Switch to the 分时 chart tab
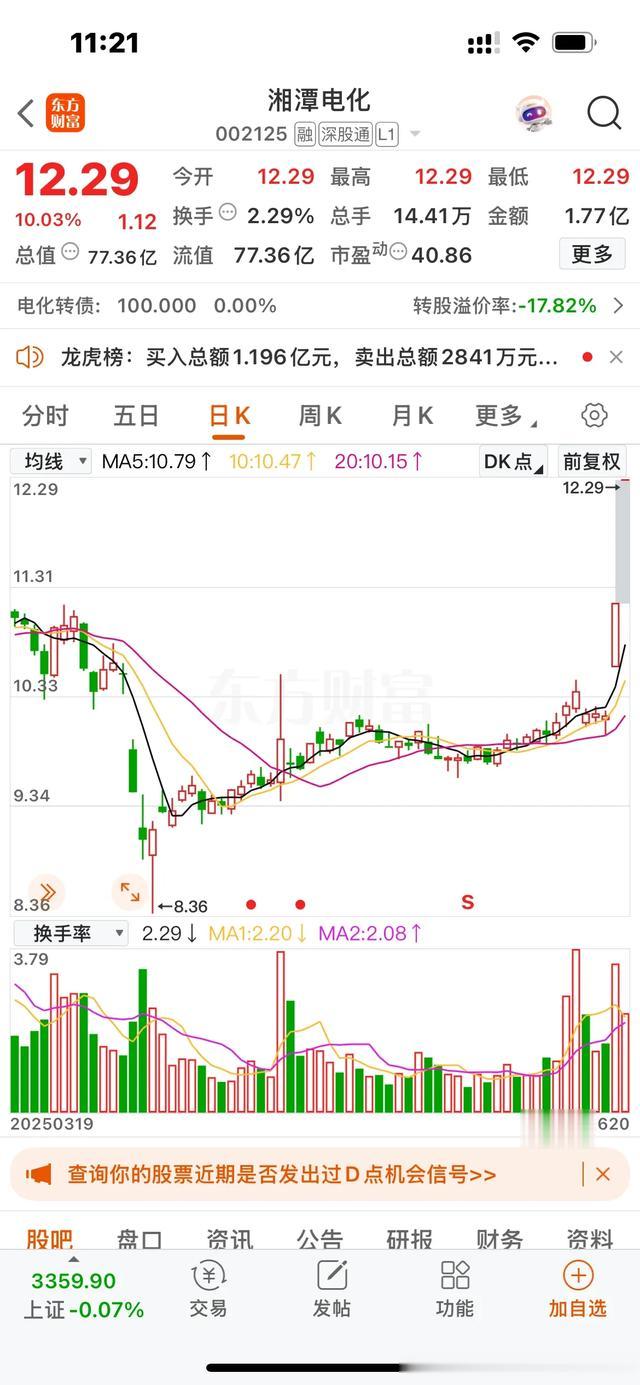640x1385 pixels. [46, 415]
